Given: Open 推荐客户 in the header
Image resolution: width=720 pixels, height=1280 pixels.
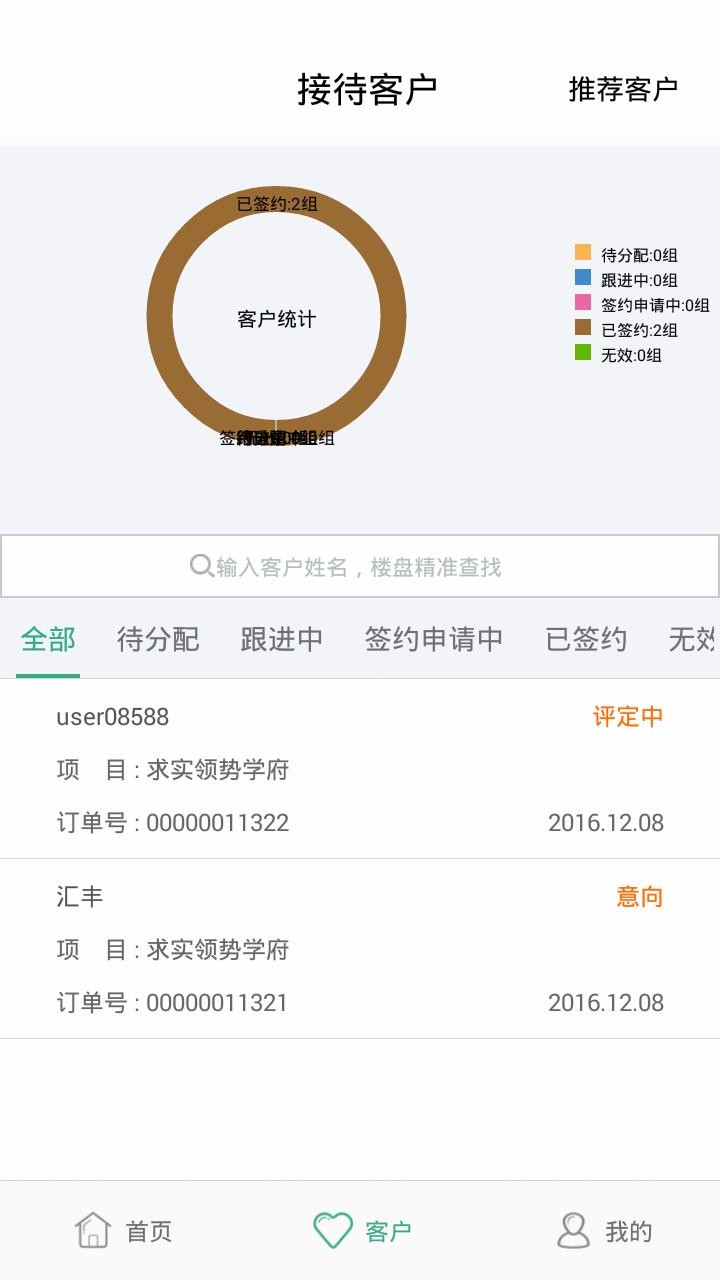Looking at the screenshot, I should pos(623,89).
